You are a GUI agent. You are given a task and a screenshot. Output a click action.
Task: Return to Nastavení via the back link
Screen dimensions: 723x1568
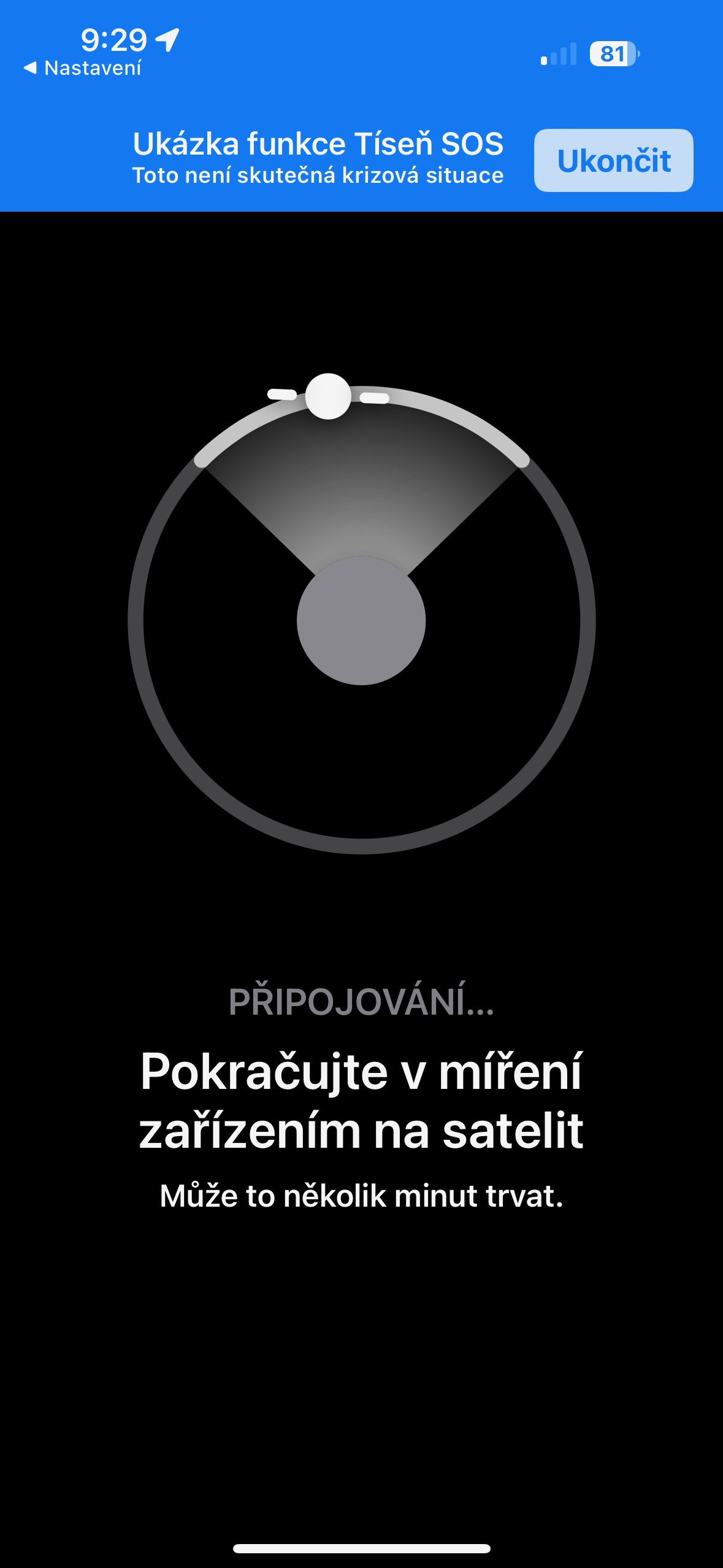pyautogui.click(x=83, y=68)
